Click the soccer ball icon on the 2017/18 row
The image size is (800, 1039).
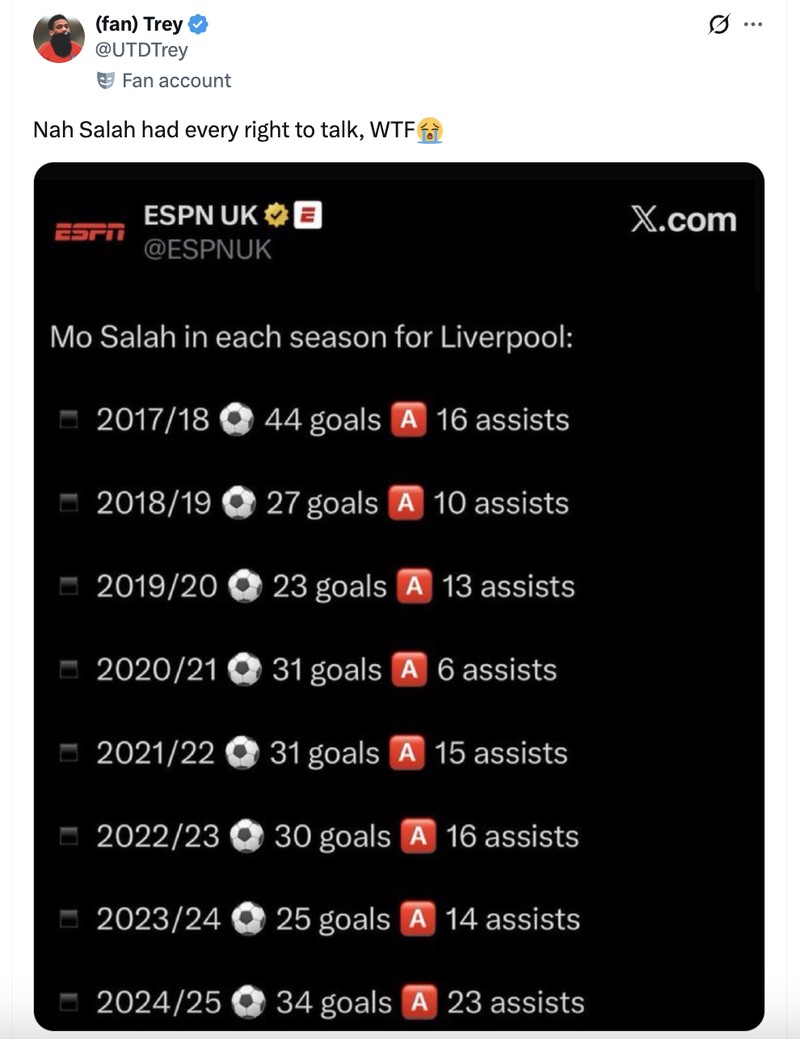[238, 419]
